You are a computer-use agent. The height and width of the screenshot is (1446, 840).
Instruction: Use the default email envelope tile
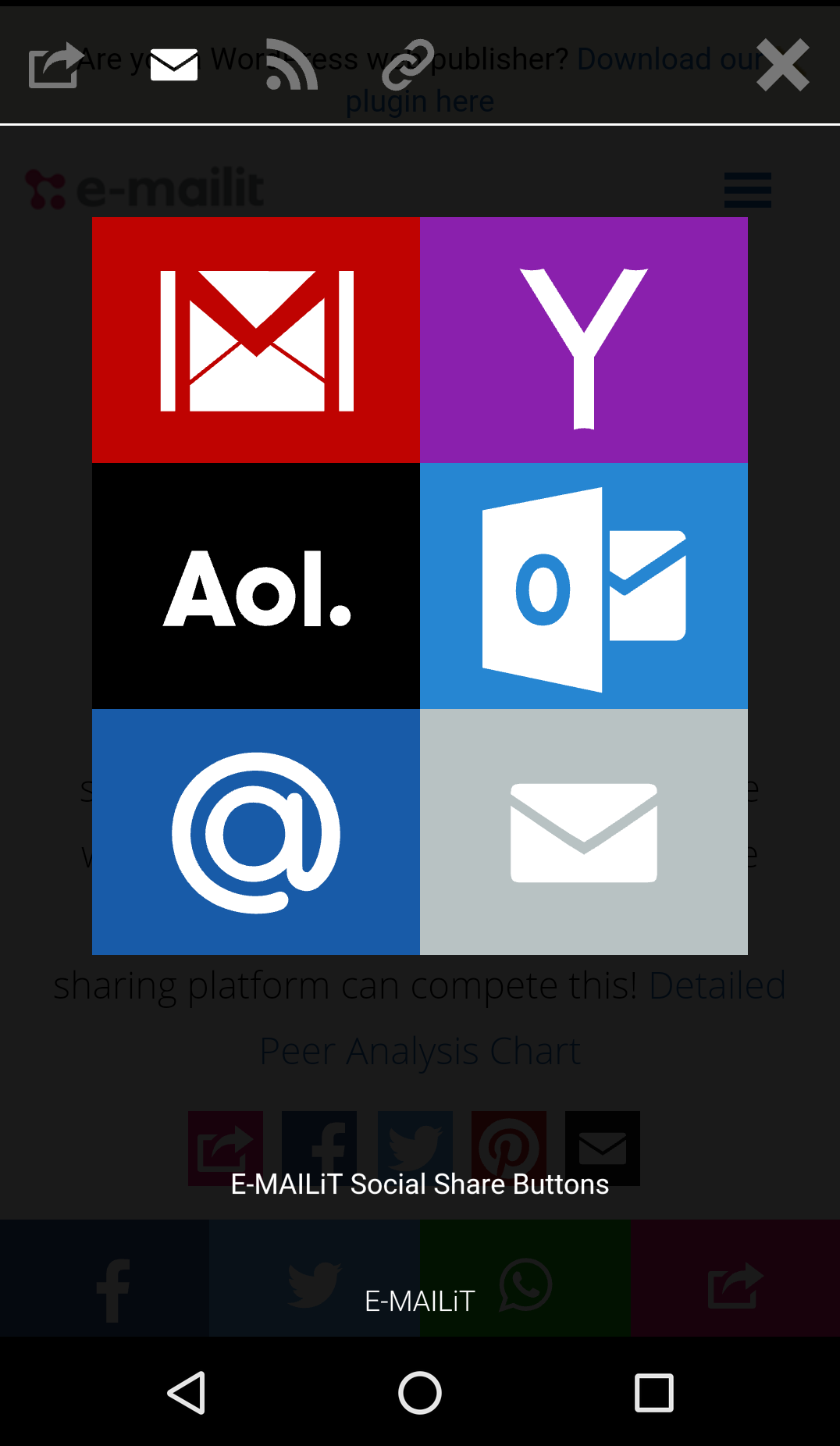[584, 832]
